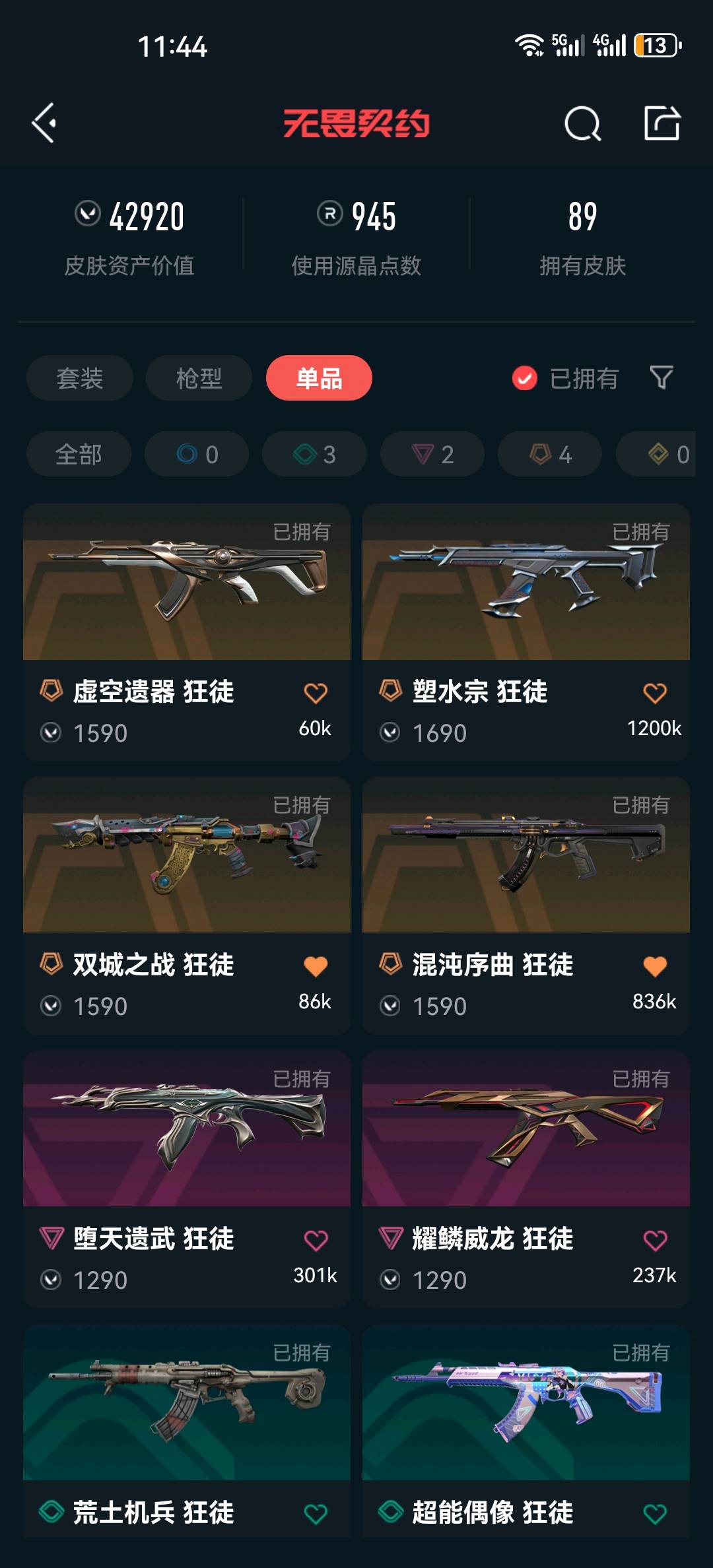Image resolution: width=713 pixels, height=1568 pixels.
Task: Unlike the 双城之战 狂徒 skin
Action: tap(316, 966)
